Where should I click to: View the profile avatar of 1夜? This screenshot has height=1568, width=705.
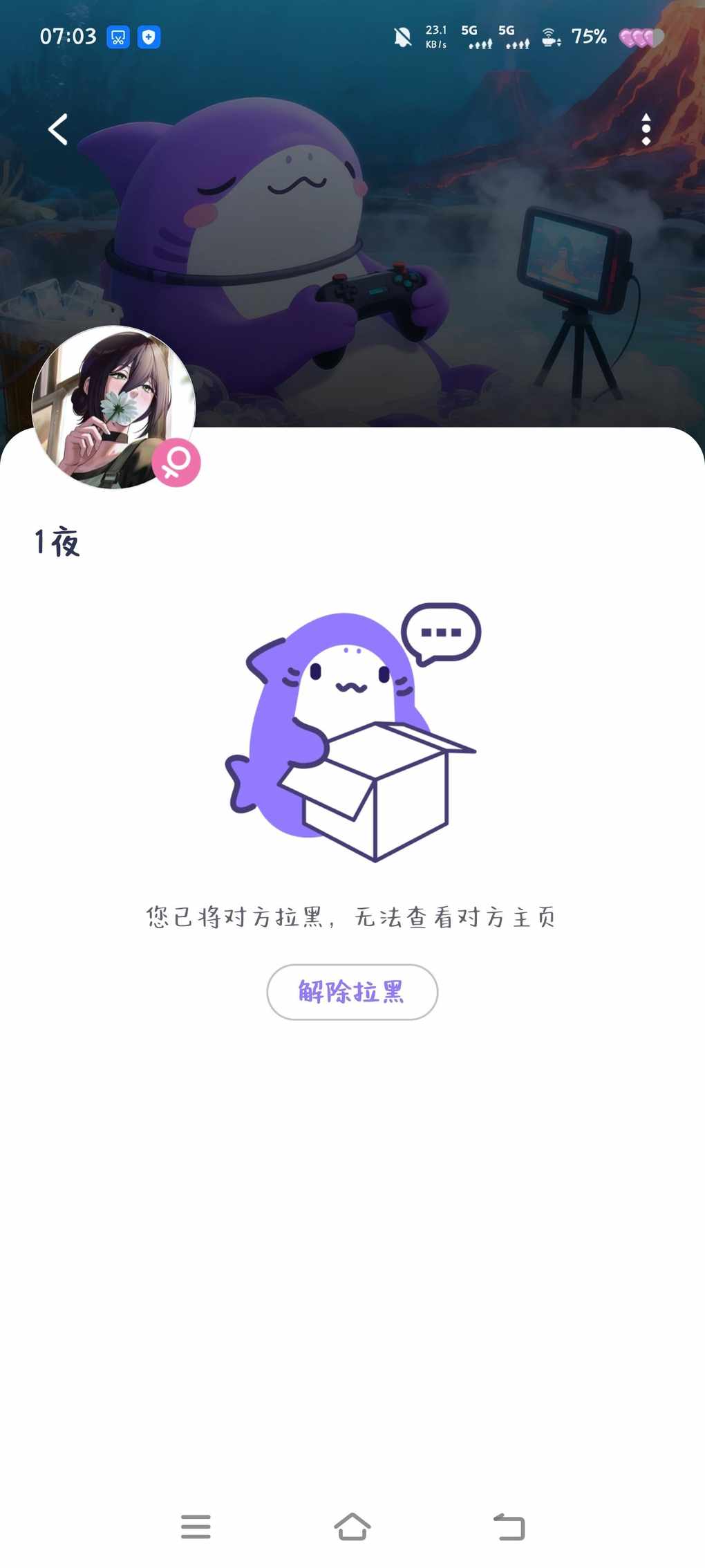point(114,407)
